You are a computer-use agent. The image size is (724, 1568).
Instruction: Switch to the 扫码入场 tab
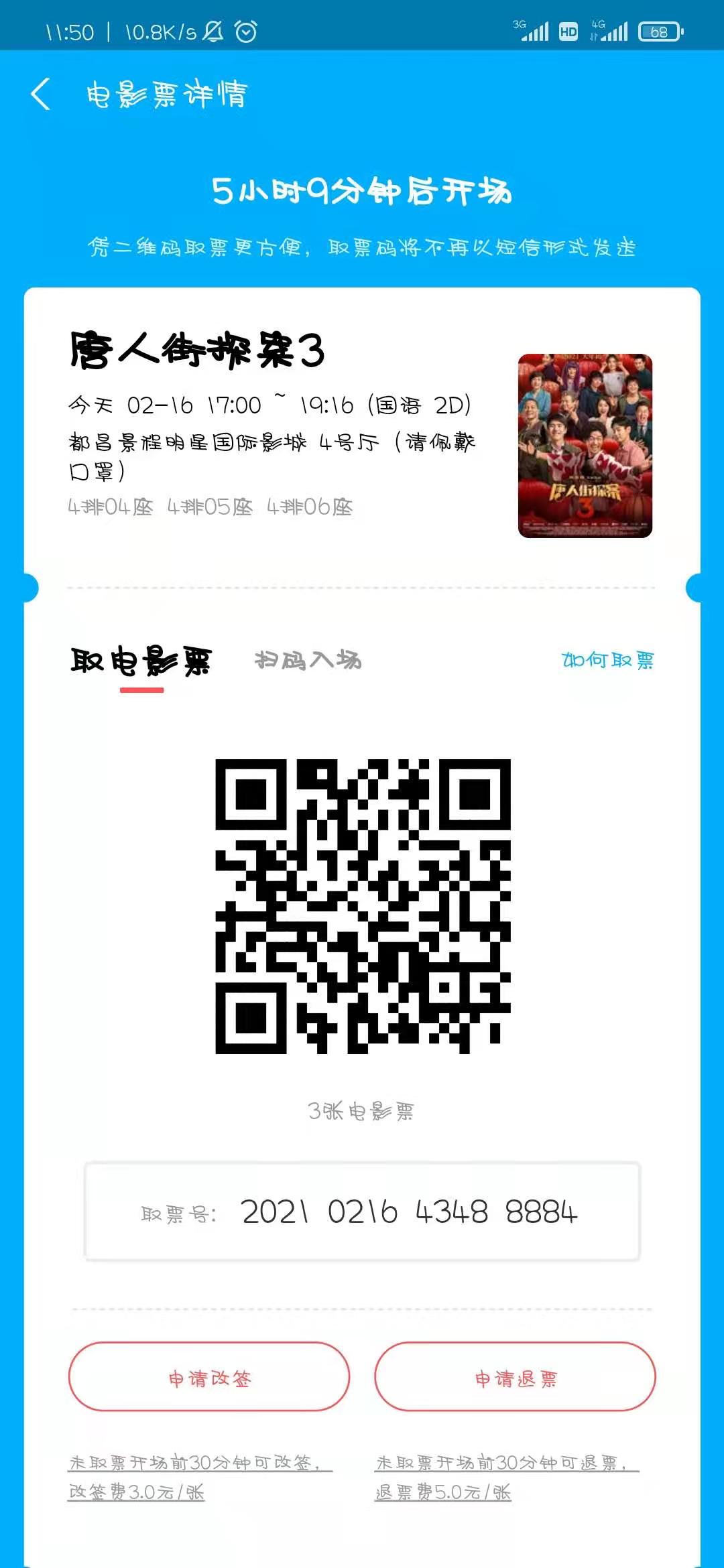[x=308, y=661]
